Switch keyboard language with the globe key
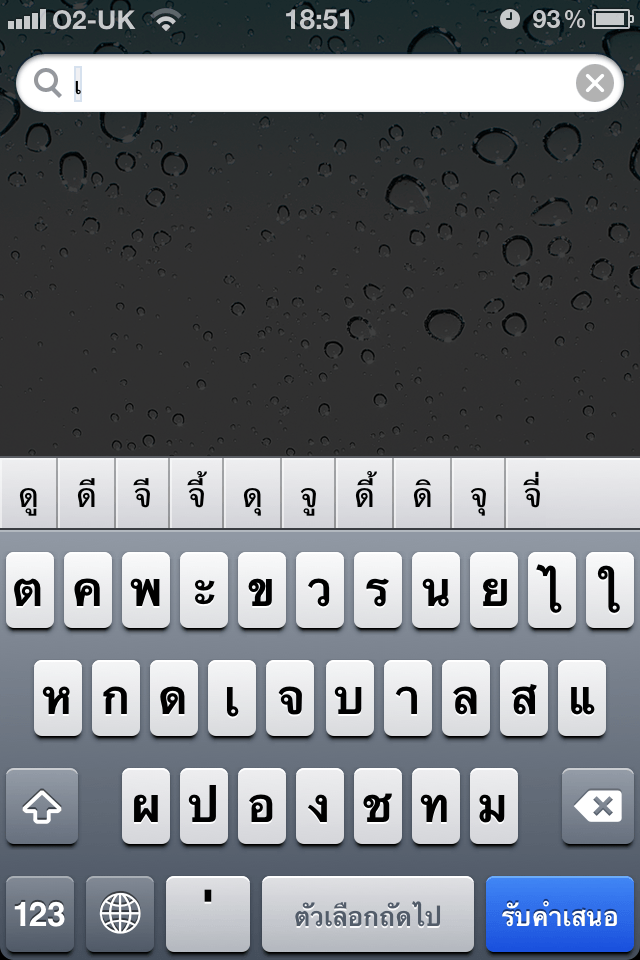 click(120, 914)
